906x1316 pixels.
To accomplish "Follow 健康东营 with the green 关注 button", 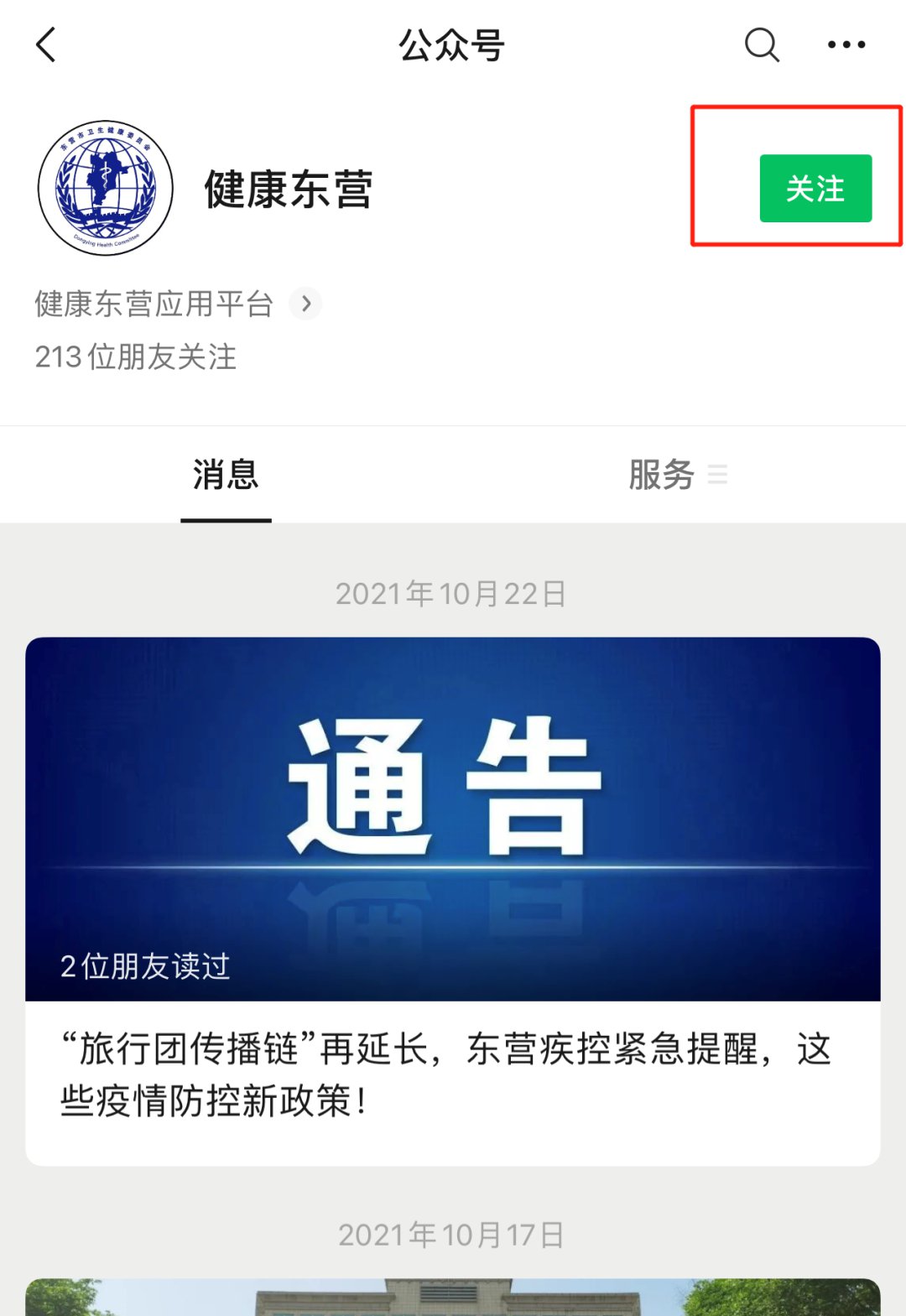I will pyautogui.click(x=815, y=189).
